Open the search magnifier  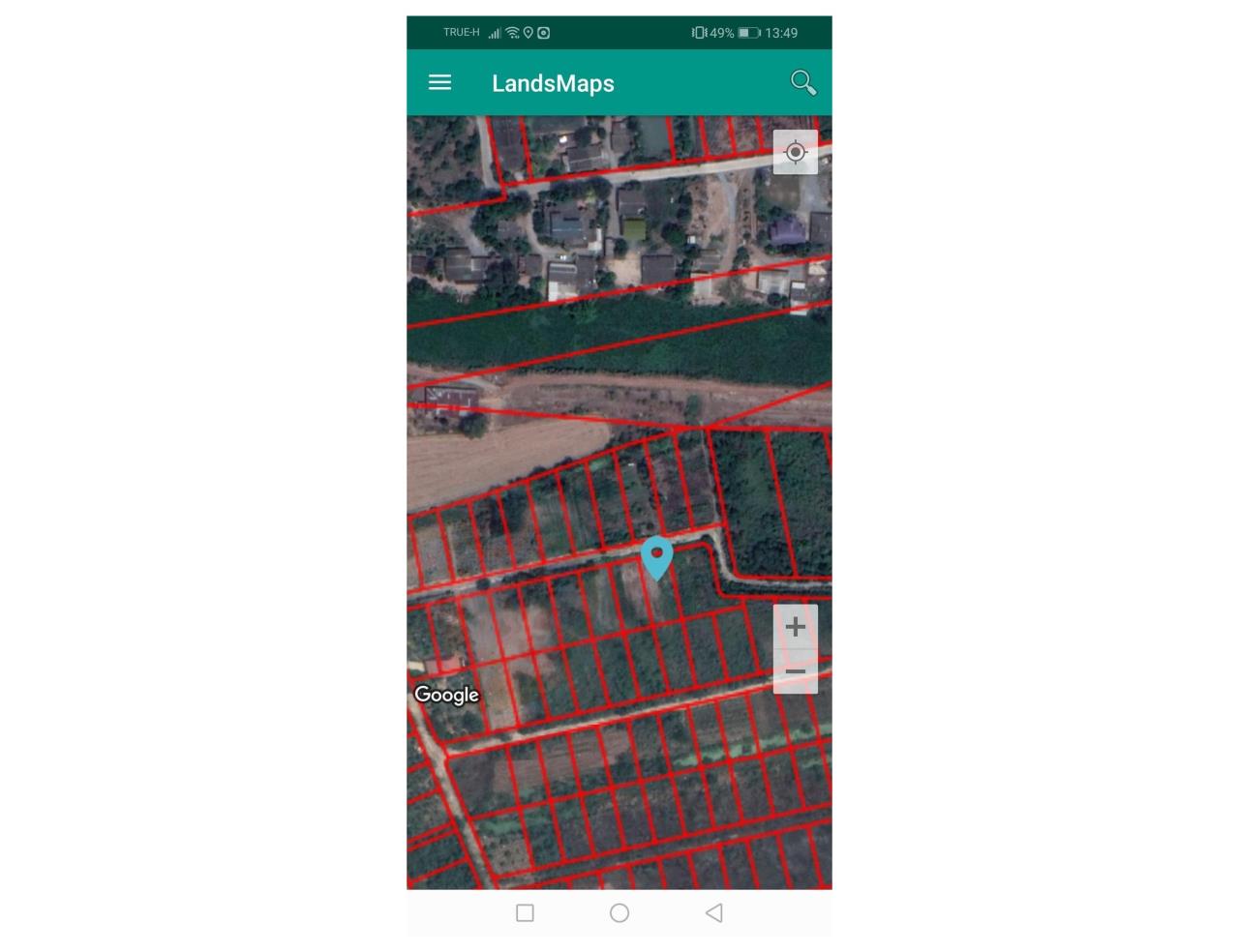click(x=802, y=83)
